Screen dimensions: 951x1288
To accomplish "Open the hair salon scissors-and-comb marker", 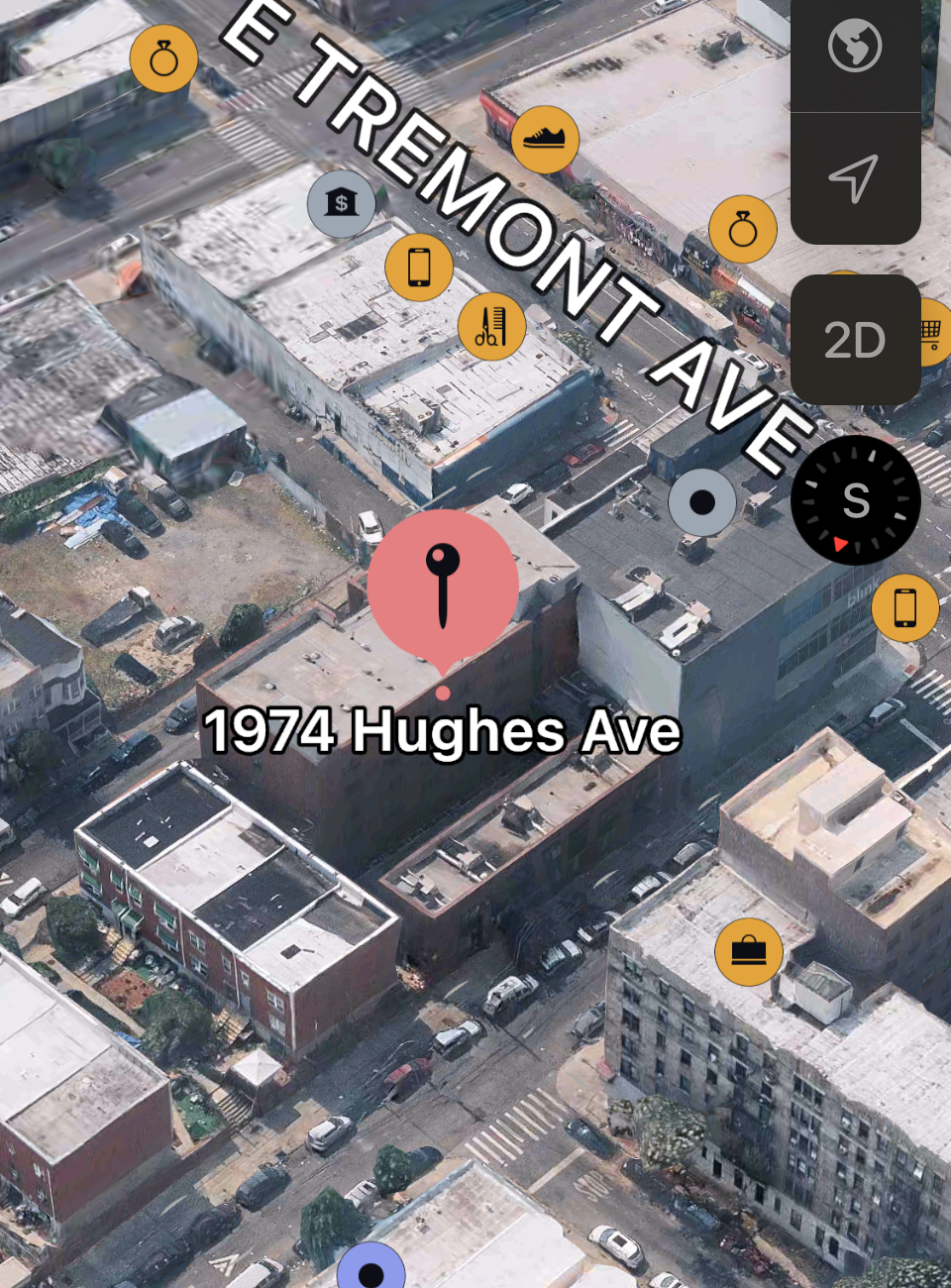I will point(491,327).
